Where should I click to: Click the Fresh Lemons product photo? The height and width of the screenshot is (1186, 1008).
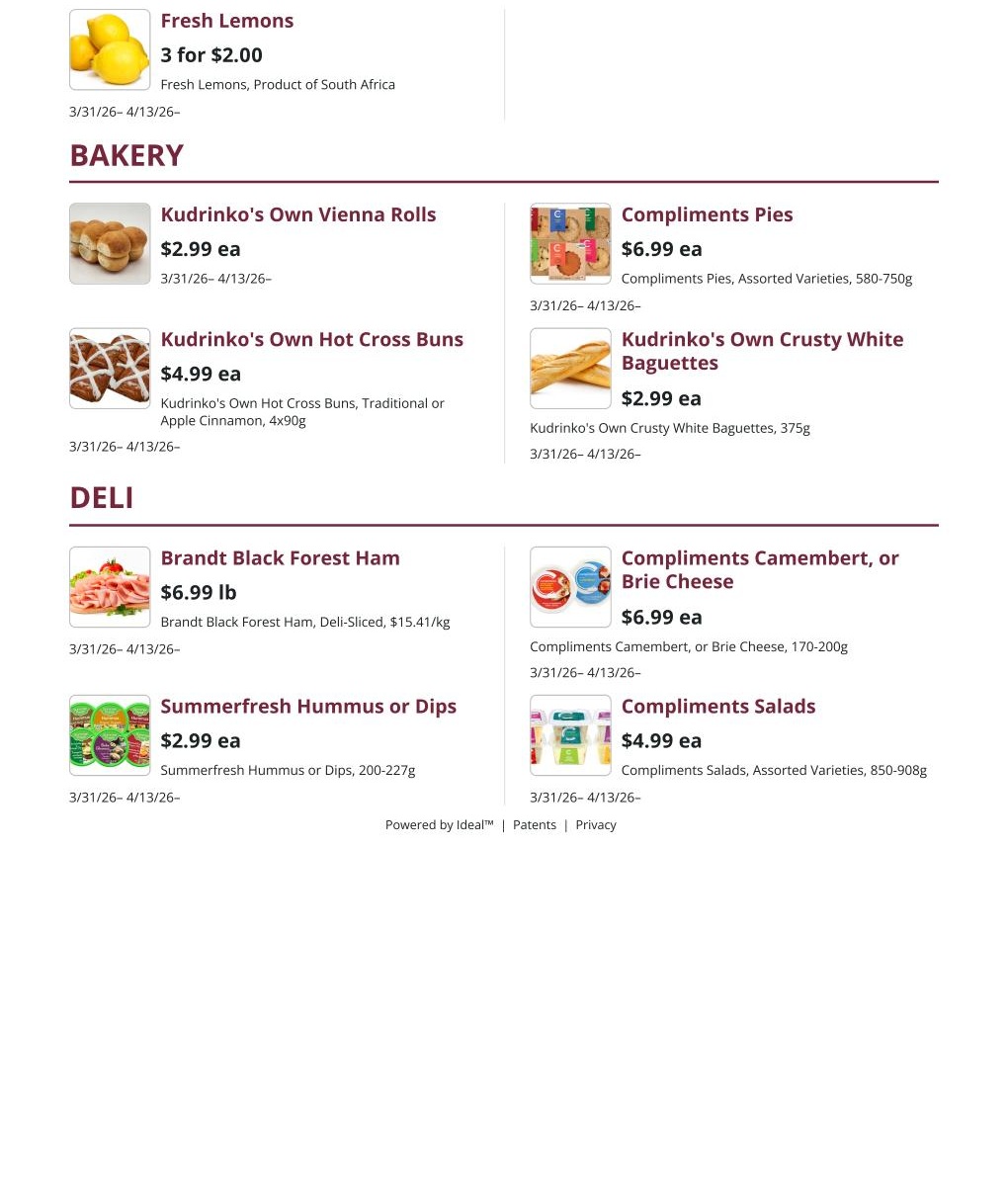coord(109,48)
